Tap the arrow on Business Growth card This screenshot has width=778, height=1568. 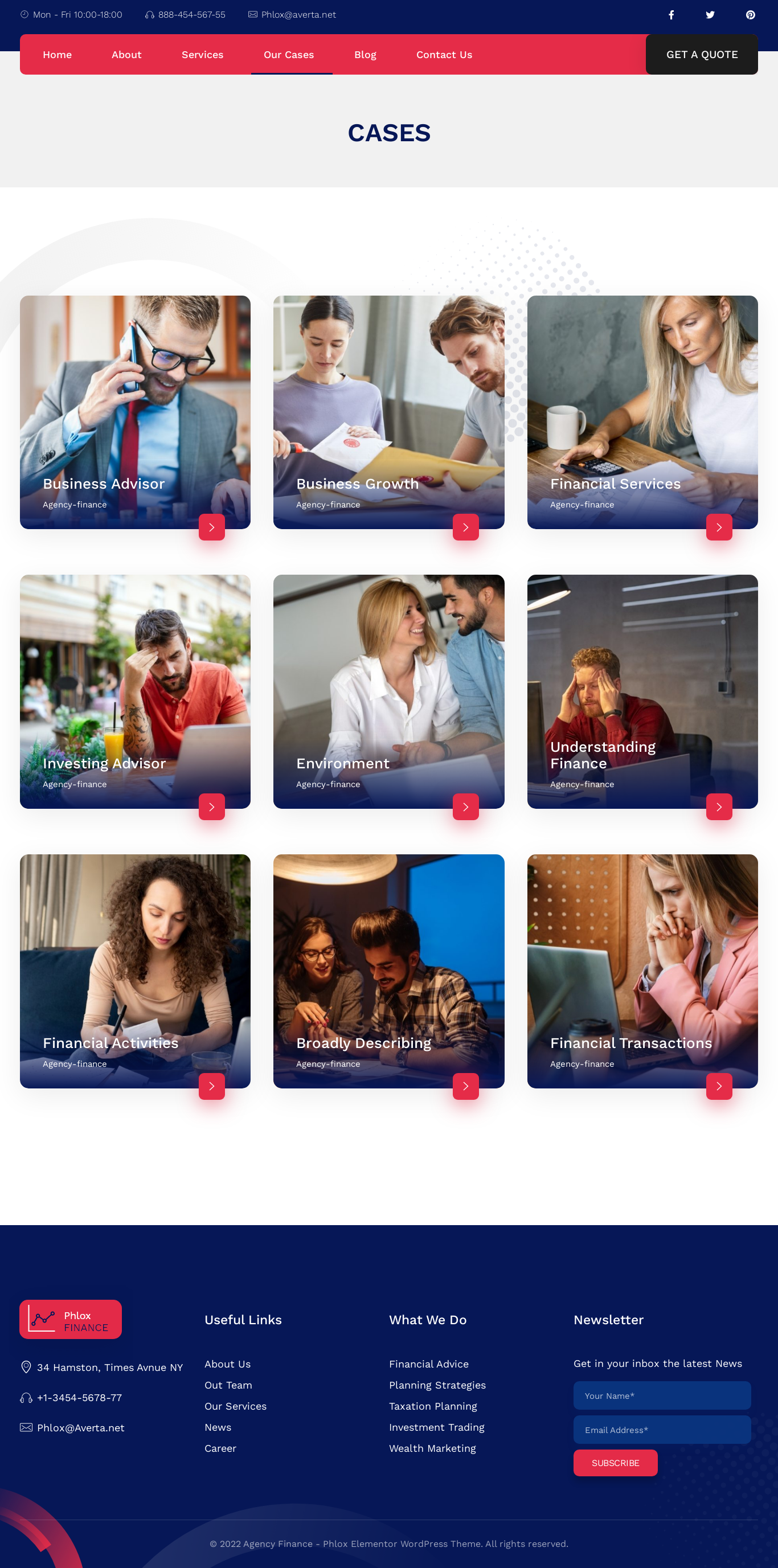465,527
